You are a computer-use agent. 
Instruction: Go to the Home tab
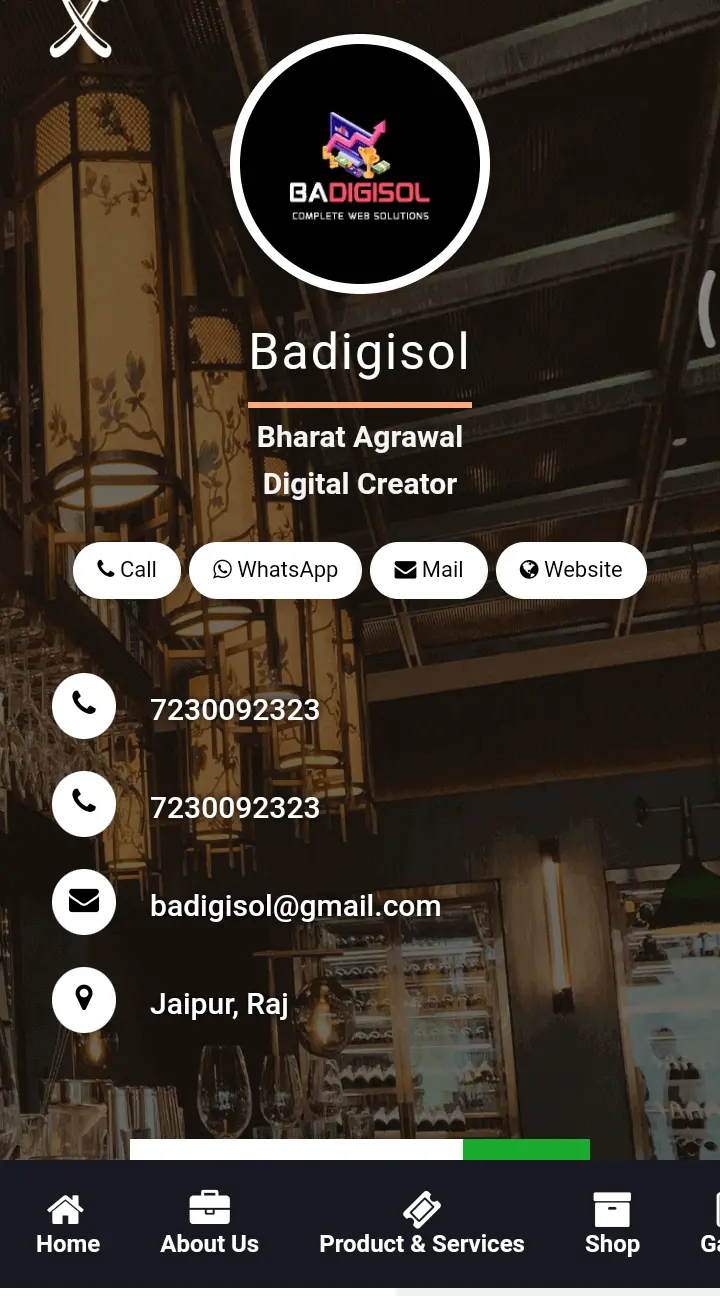click(68, 1224)
